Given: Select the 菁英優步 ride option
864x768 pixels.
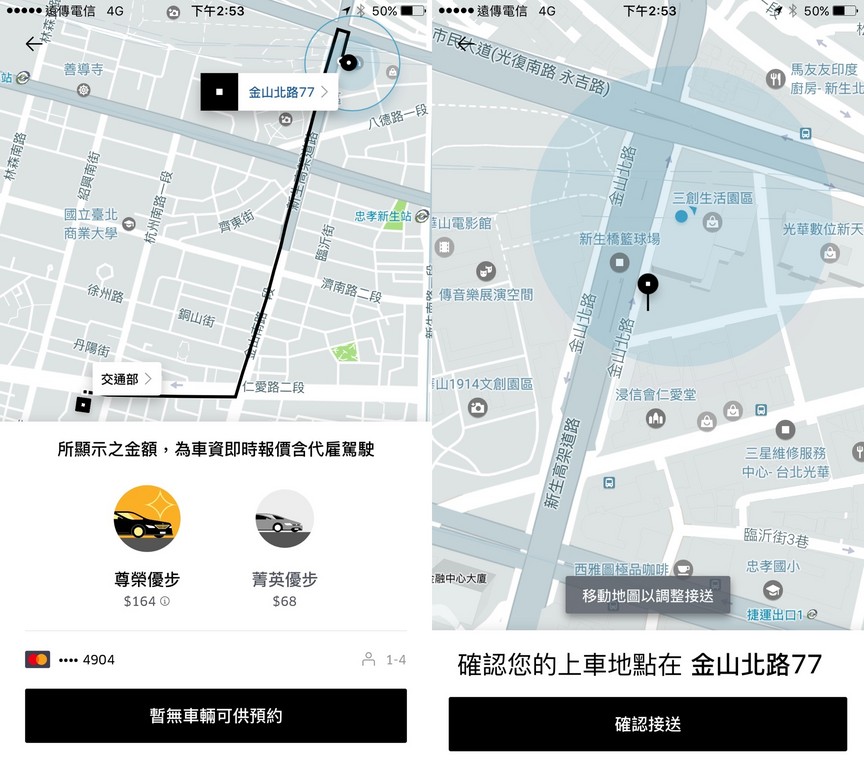Looking at the screenshot, I should pyautogui.click(x=284, y=545).
